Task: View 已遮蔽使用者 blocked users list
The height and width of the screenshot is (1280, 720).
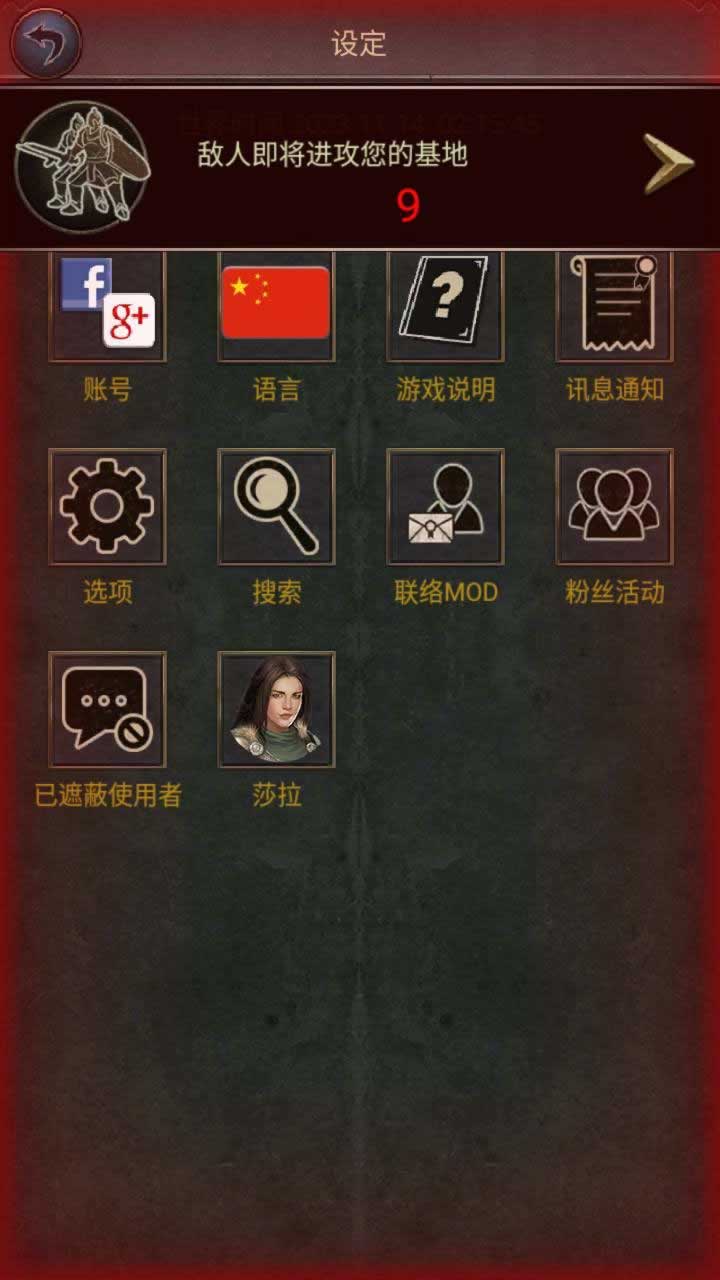Action: click(x=107, y=709)
